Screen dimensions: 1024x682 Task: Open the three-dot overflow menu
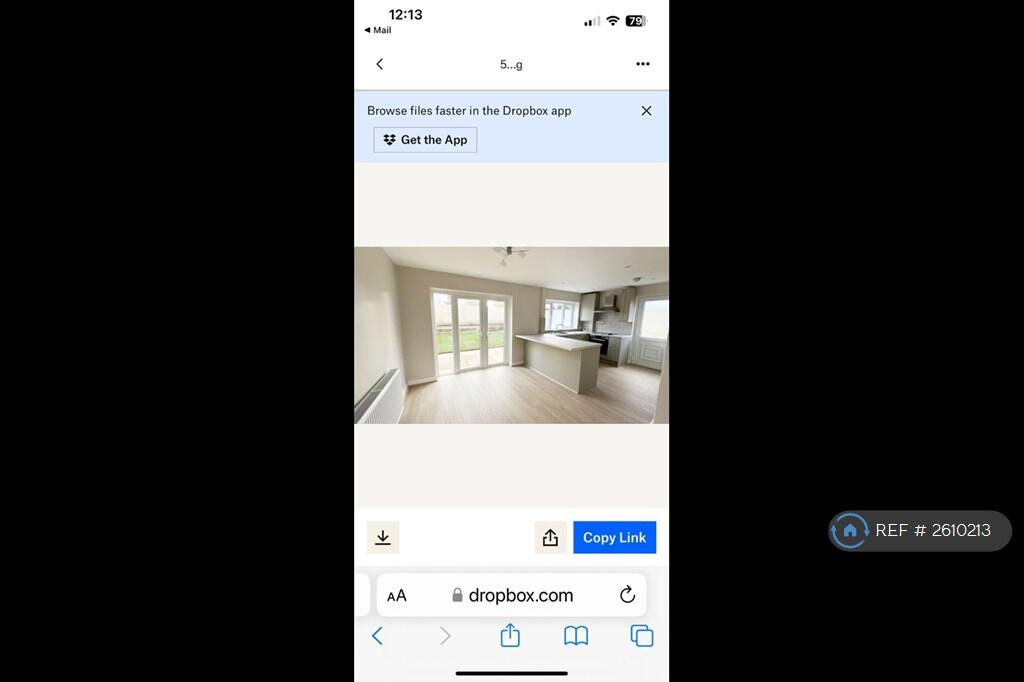point(643,64)
